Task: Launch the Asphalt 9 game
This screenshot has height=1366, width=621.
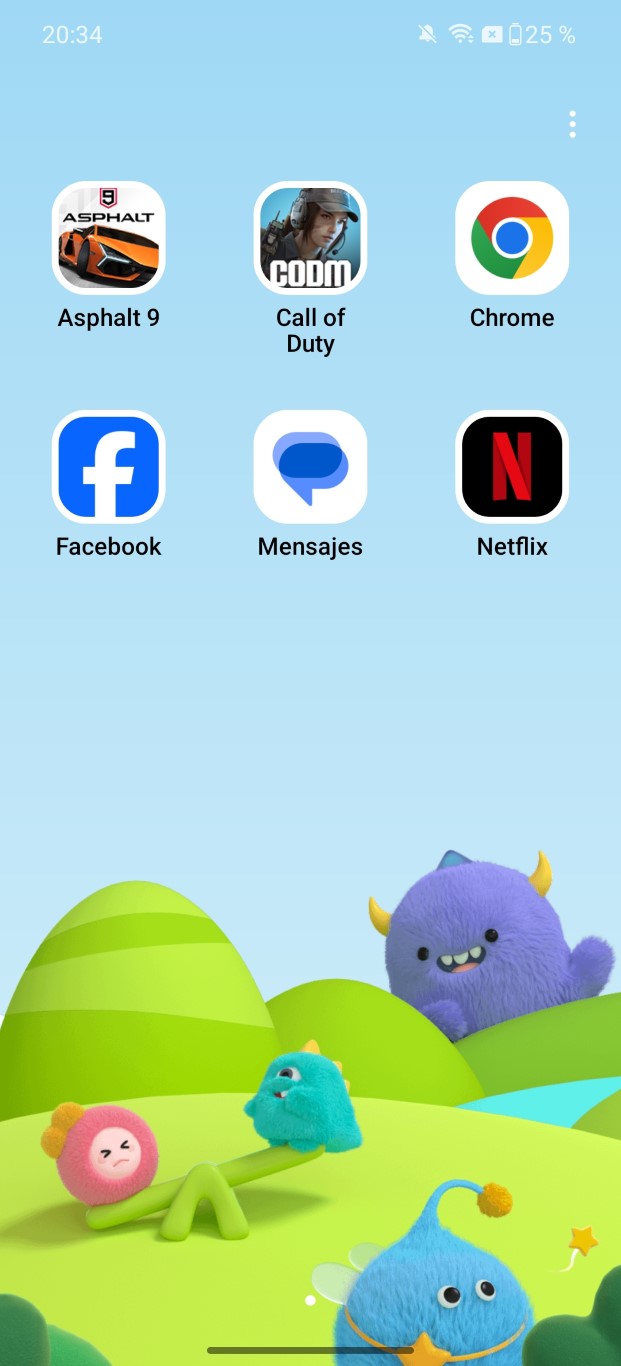Action: click(108, 238)
